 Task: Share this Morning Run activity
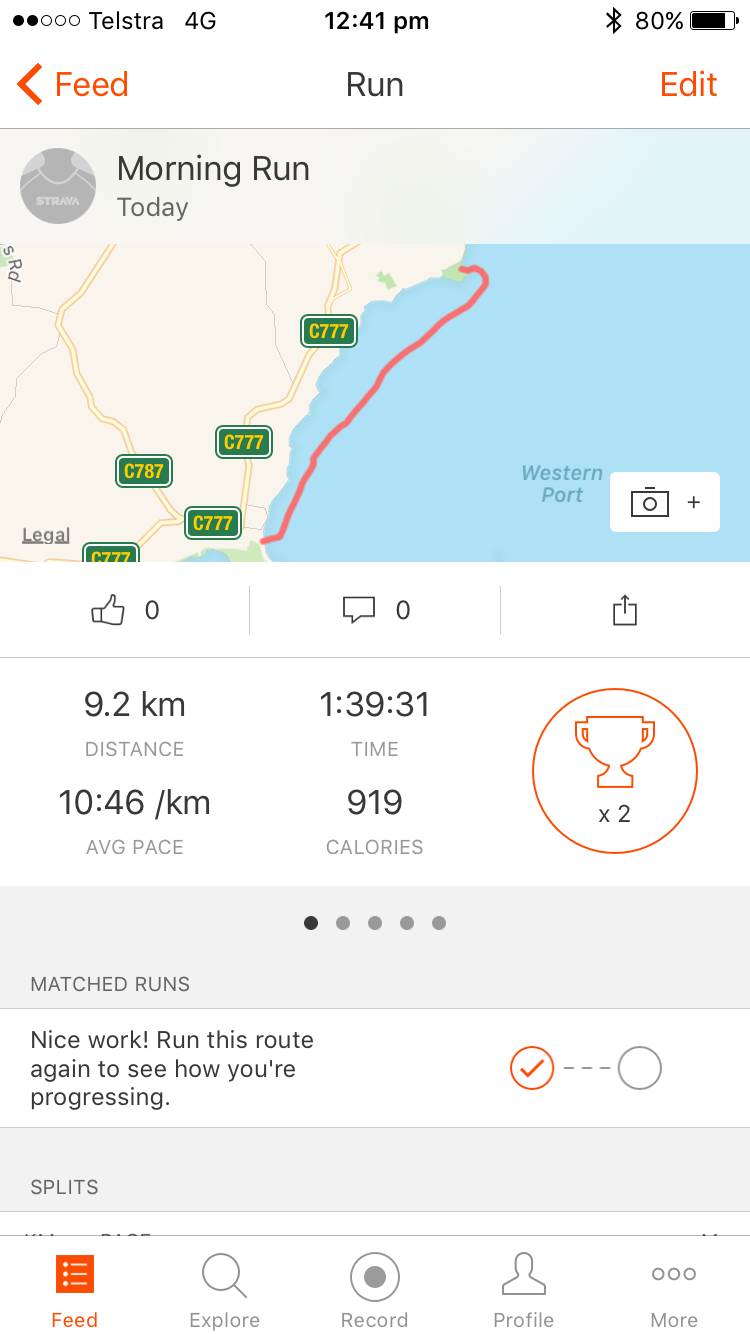tap(624, 610)
